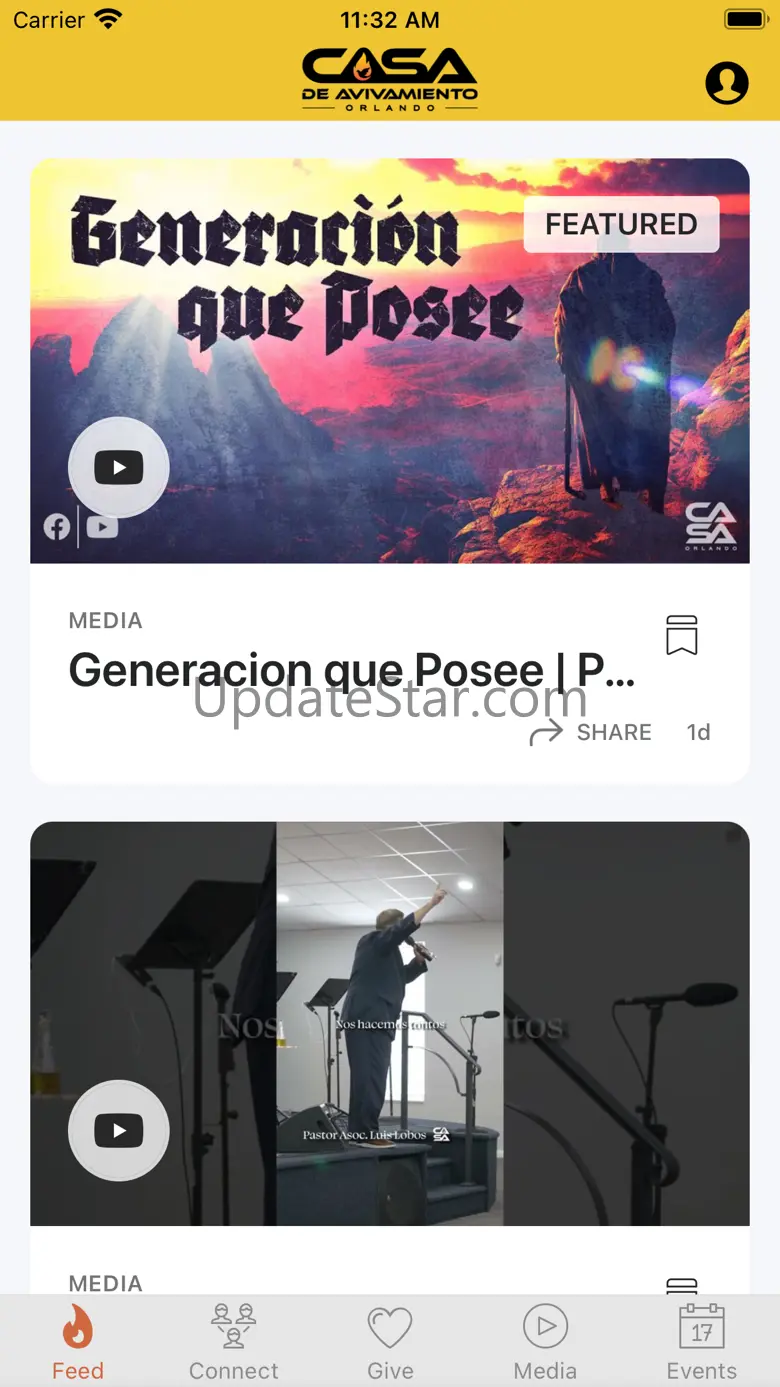Switch to the Connect tab

tap(234, 1342)
